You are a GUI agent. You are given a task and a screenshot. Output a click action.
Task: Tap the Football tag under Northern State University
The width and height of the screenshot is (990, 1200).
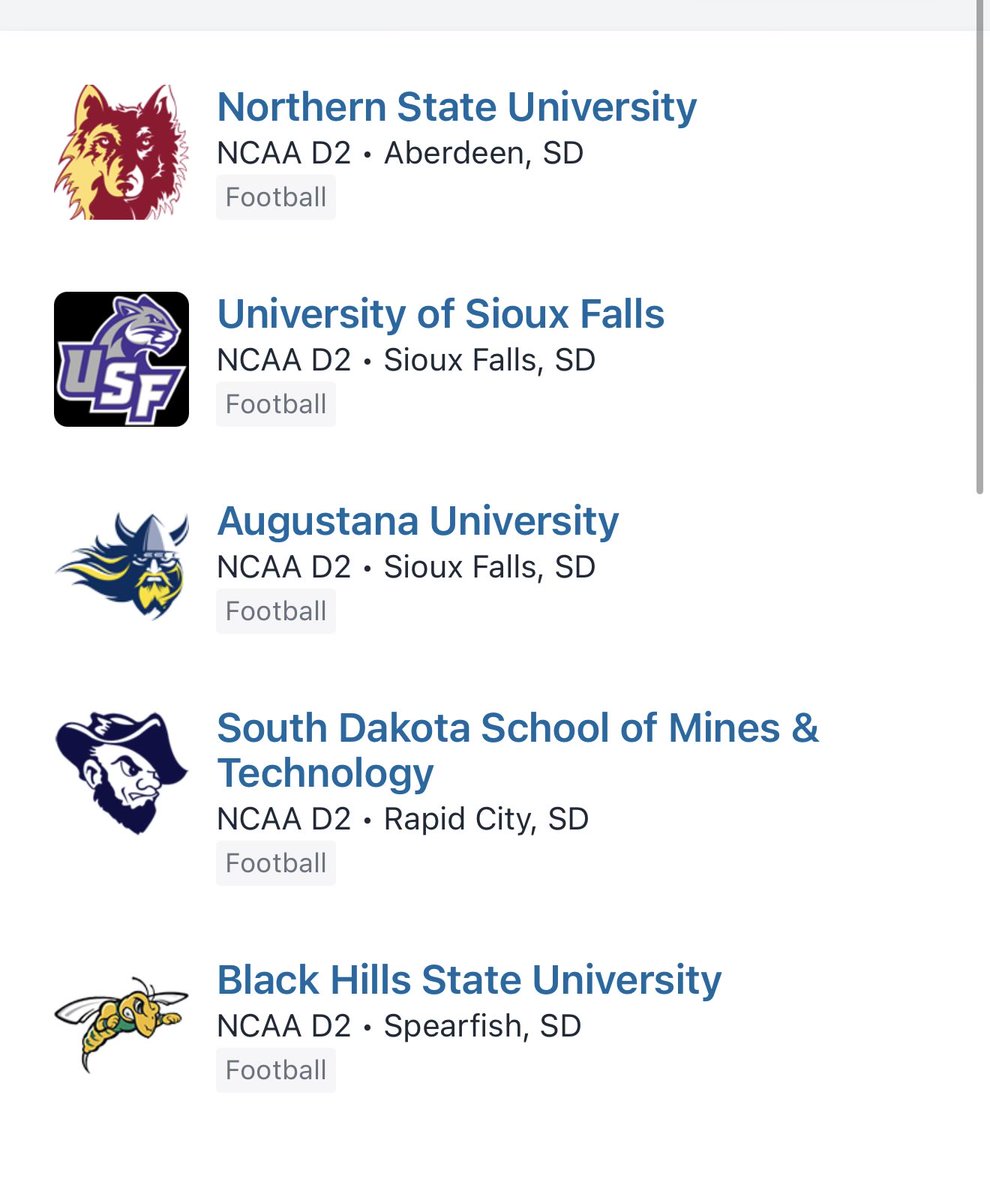click(276, 197)
